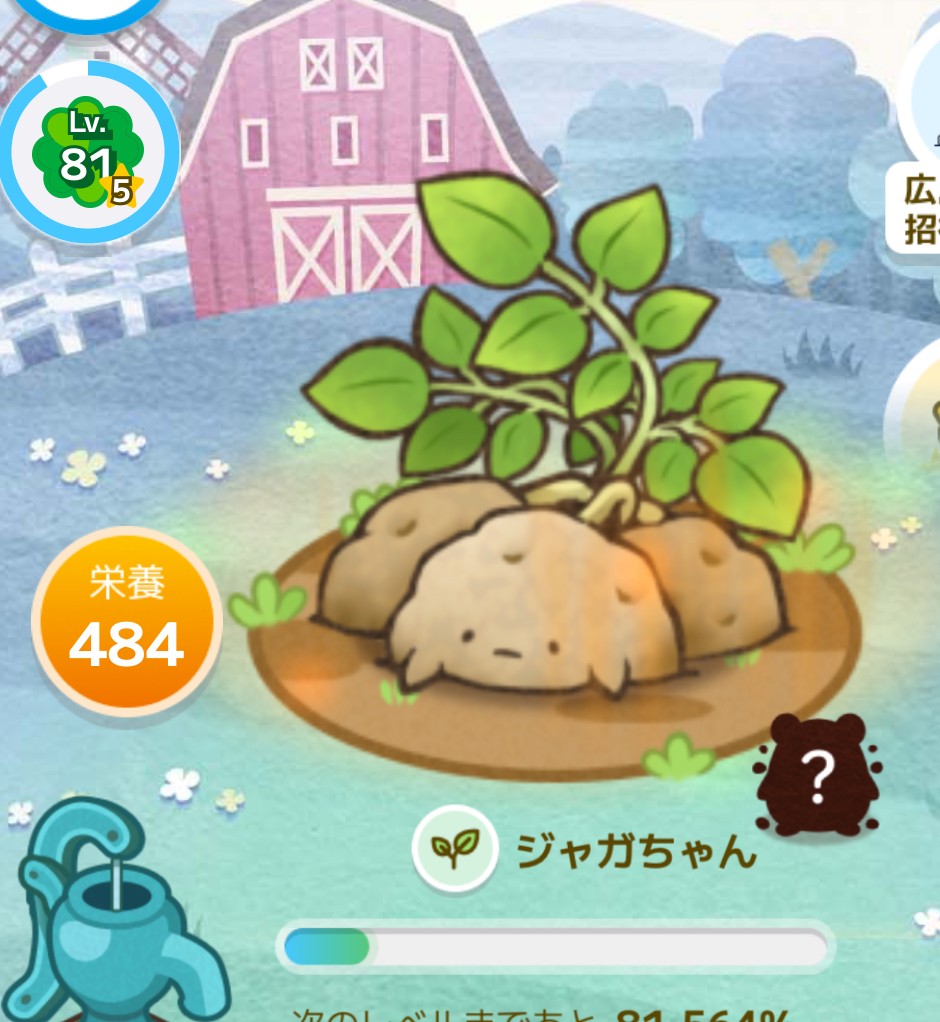The width and height of the screenshot is (940, 1022).
Task: Open the brown question mark help bear
Action: pos(818,774)
